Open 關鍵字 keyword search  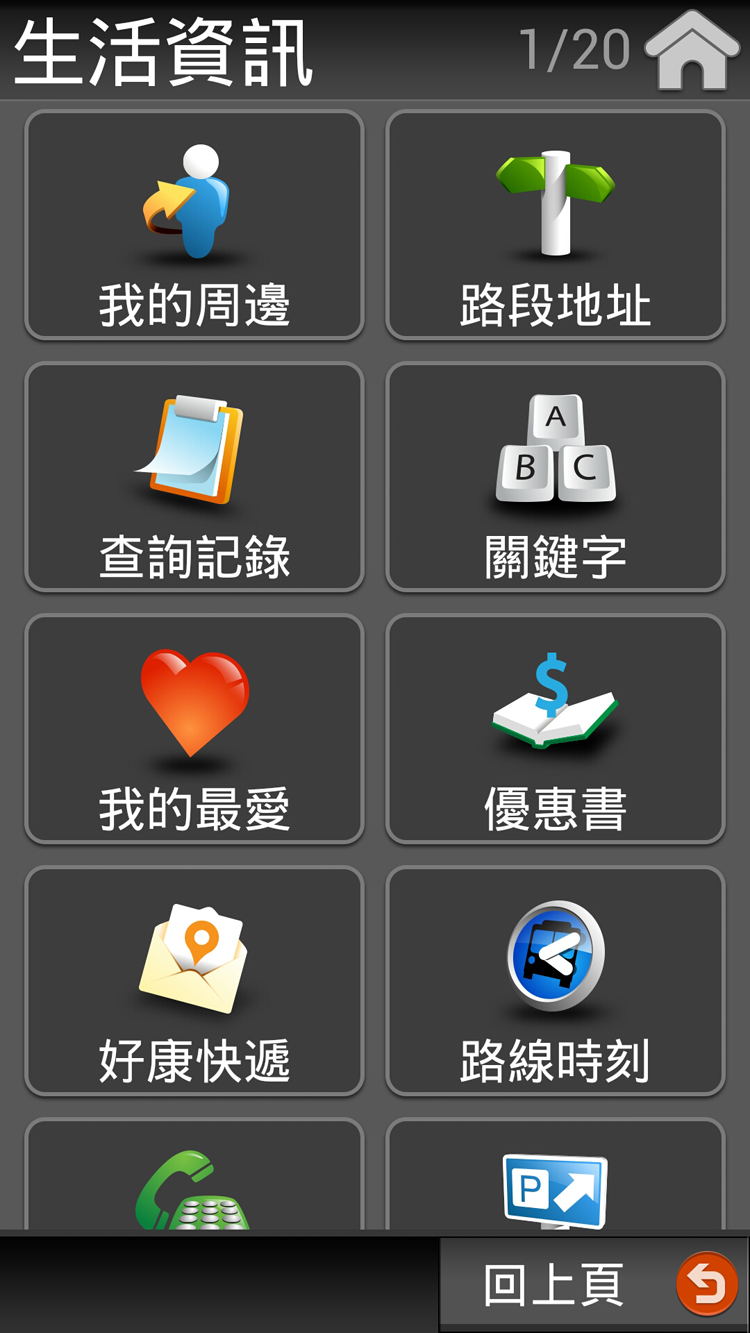tap(555, 477)
